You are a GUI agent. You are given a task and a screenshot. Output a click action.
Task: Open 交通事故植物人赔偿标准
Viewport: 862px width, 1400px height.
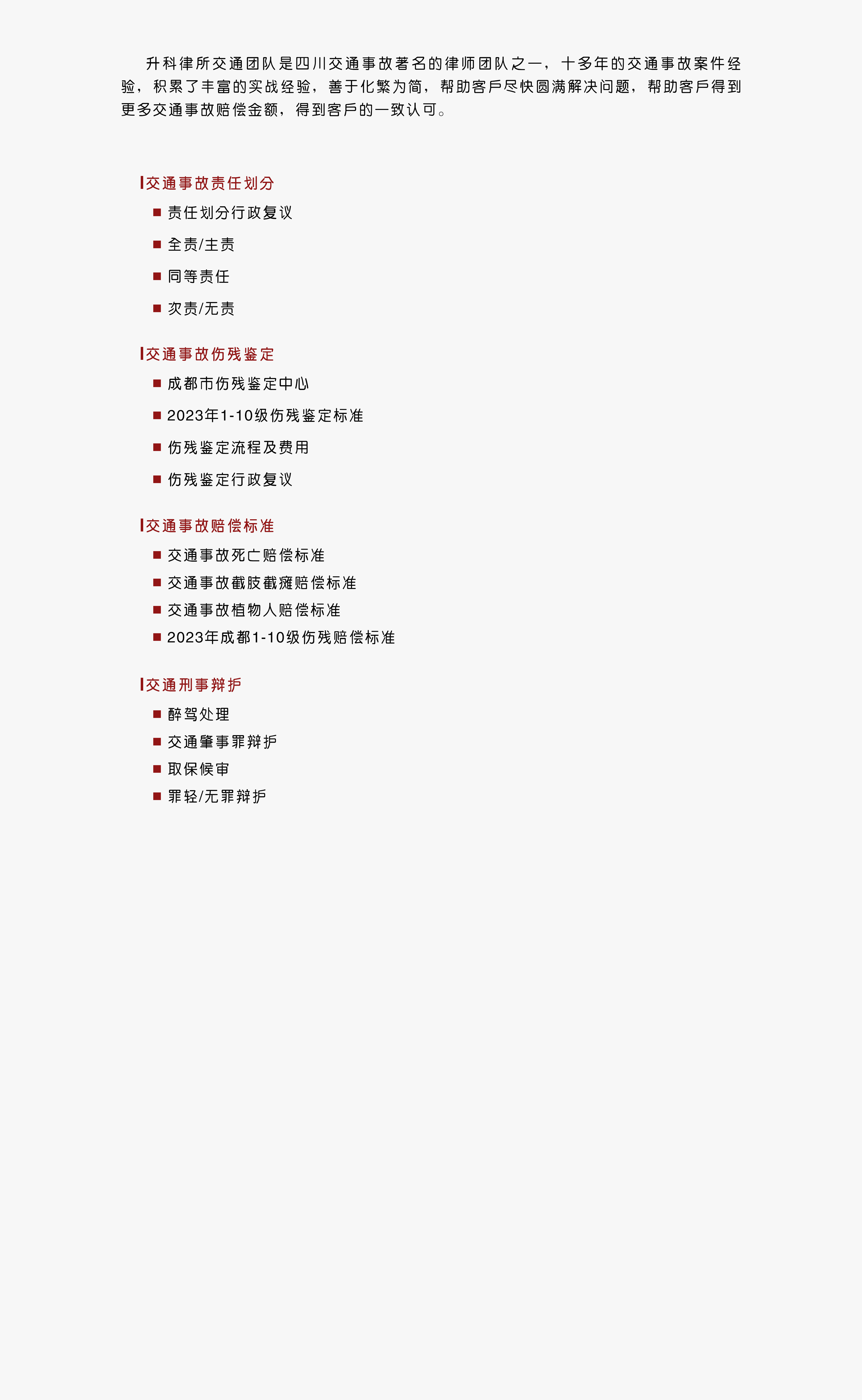[x=254, y=610]
